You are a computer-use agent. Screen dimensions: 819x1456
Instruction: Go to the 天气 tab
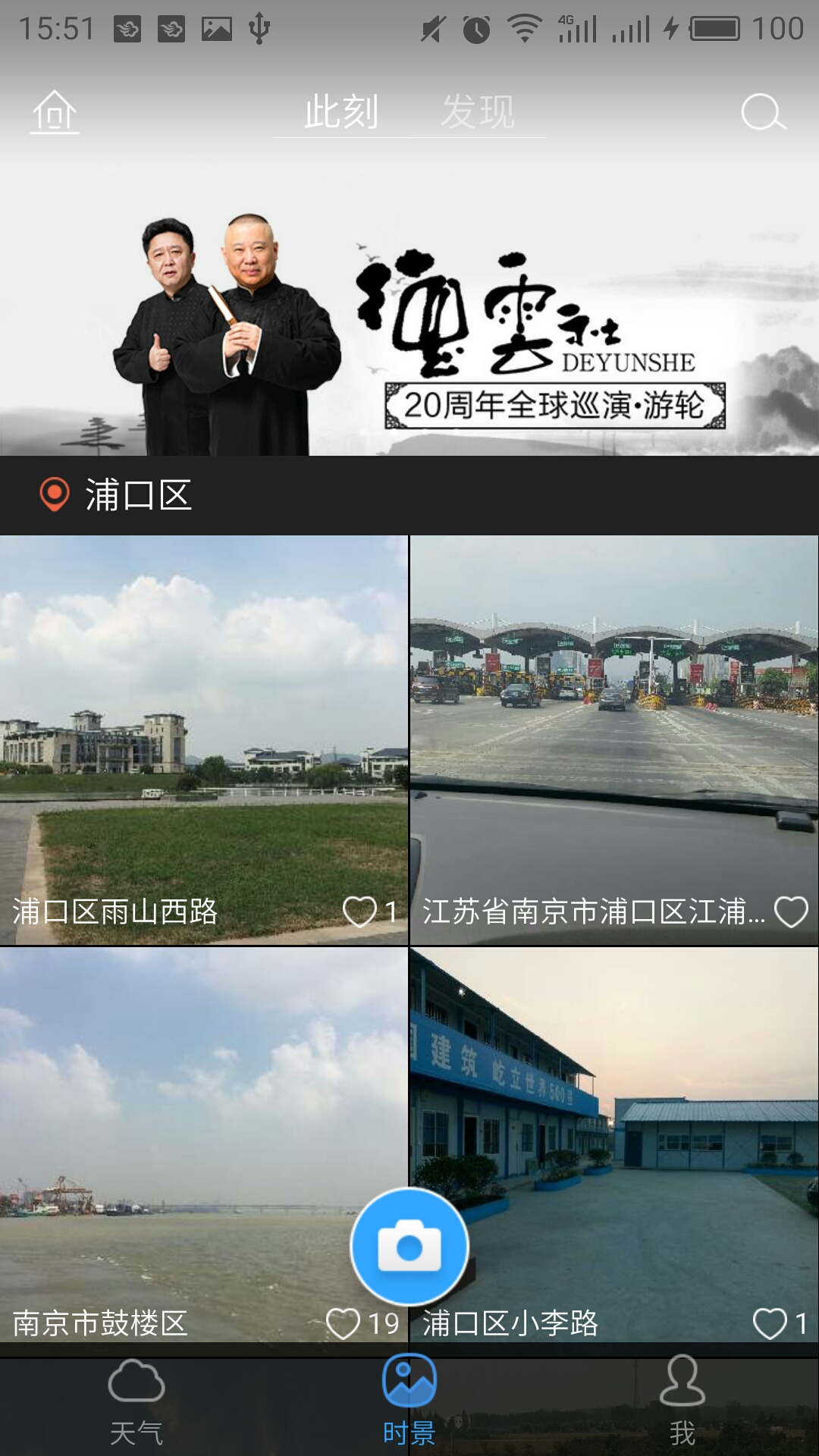point(136,1401)
